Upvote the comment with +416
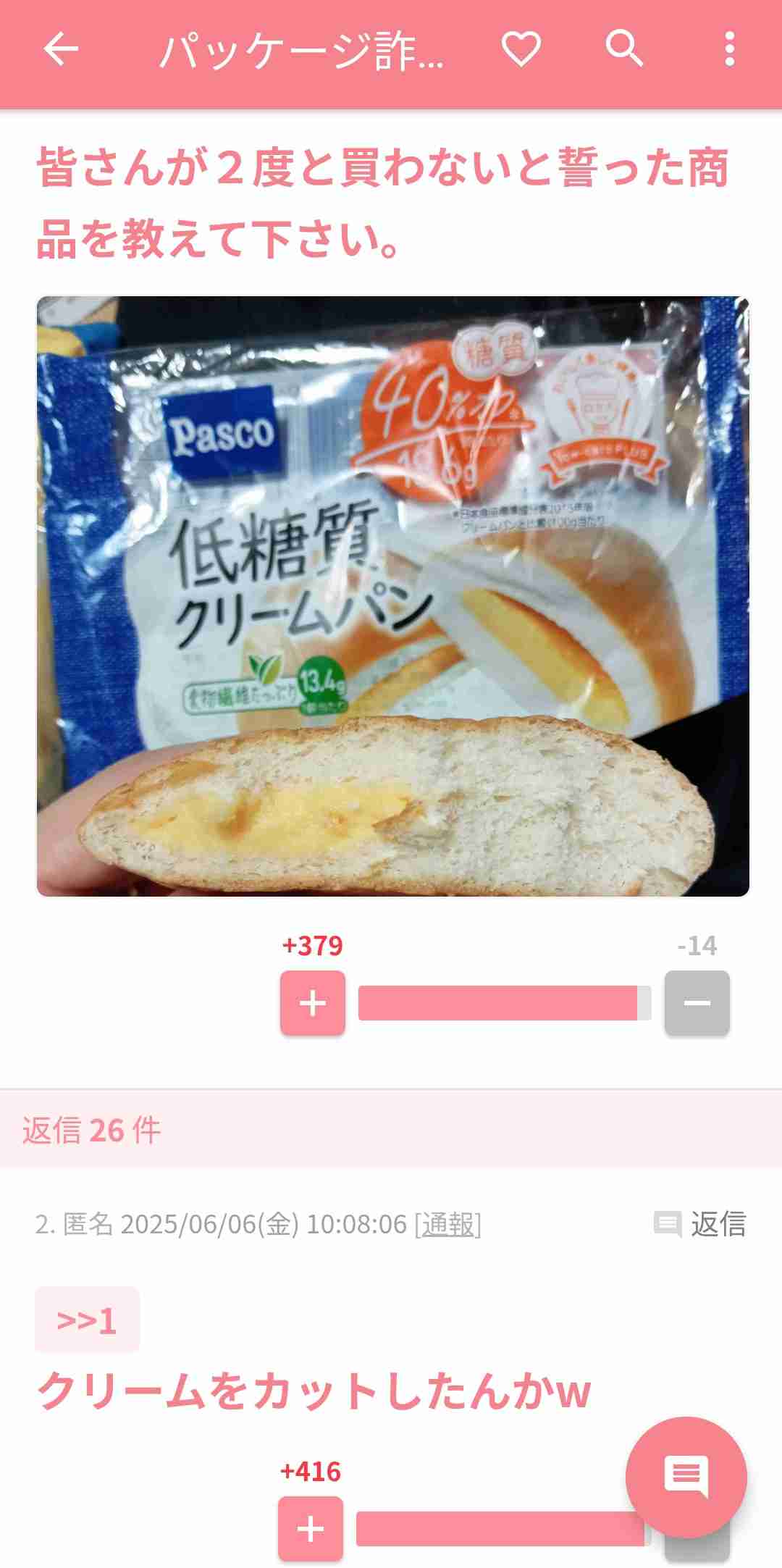 [x=311, y=1529]
